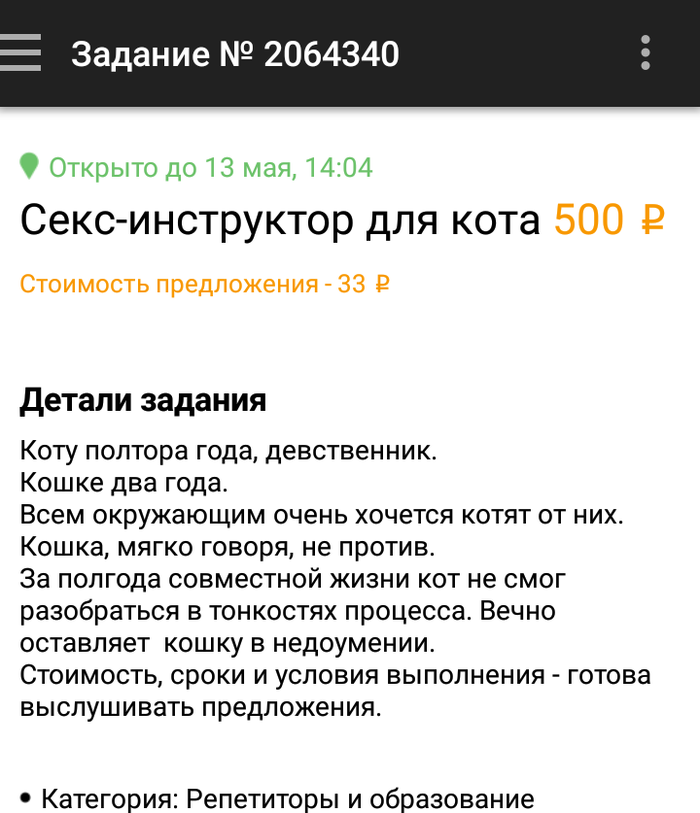This screenshot has height=813, width=700.
Task: Open the three-dot overflow menu
Action: [x=646, y=52]
